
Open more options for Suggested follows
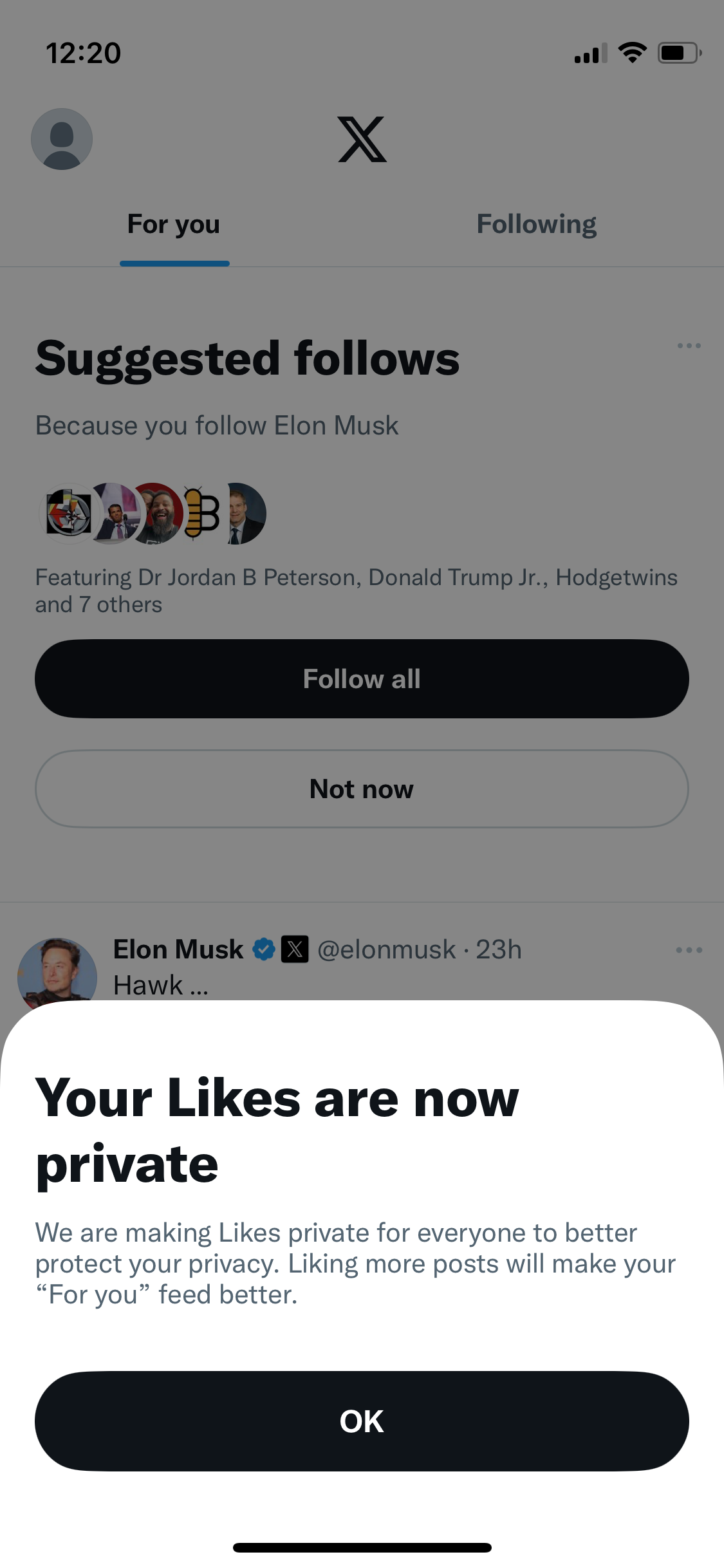(689, 346)
